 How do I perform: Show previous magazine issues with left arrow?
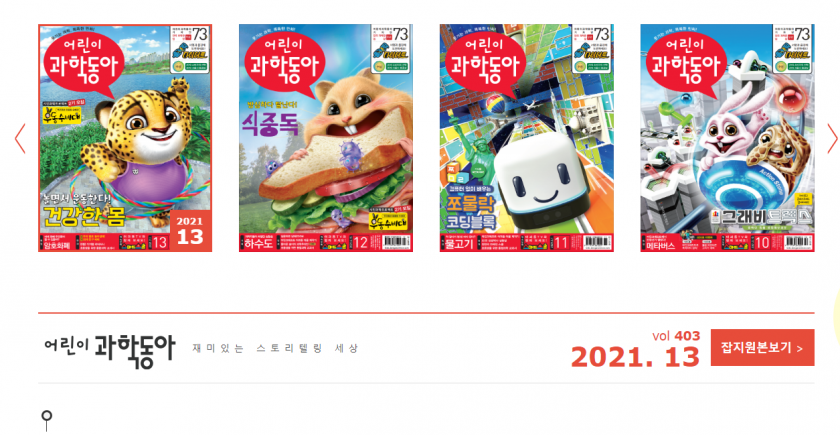coord(20,138)
